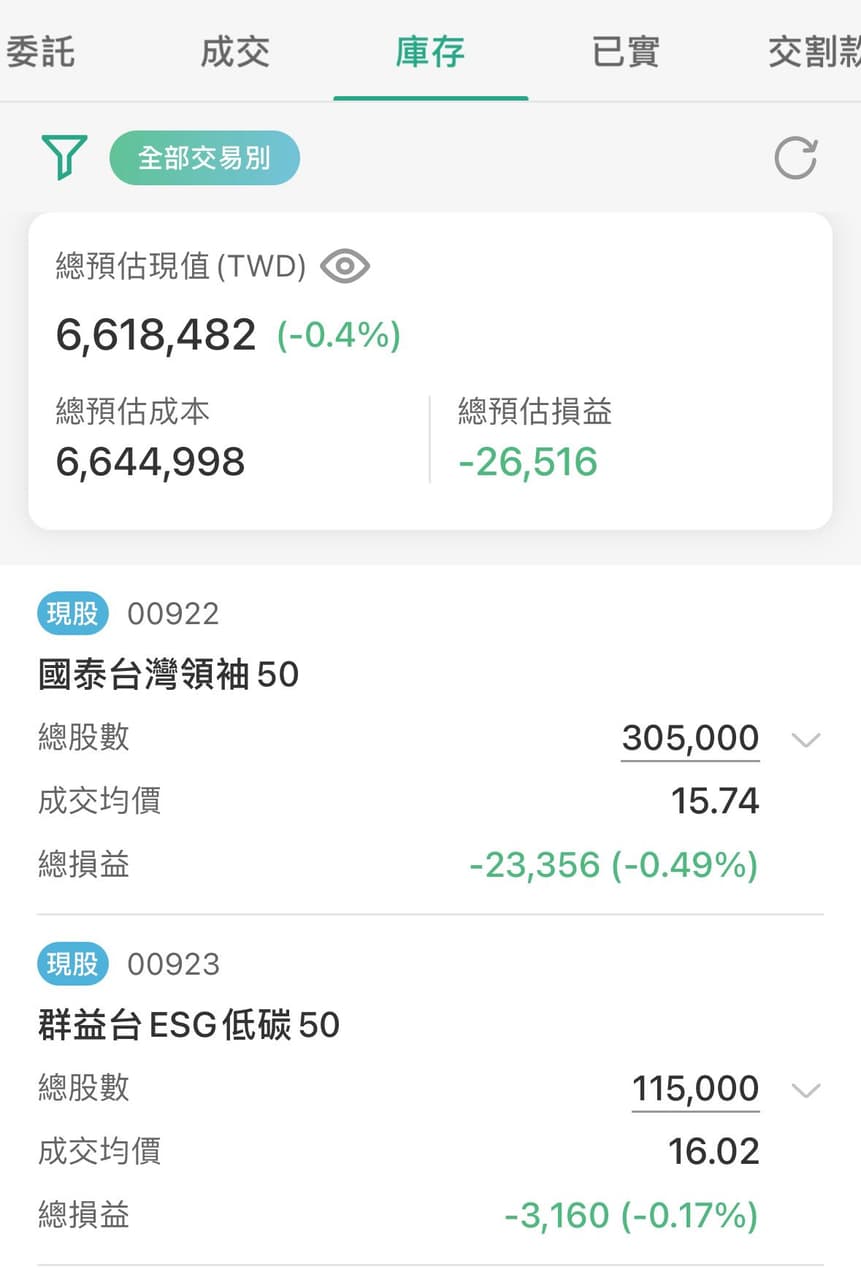Image resolution: width=861 pixels, height=1279 pixels.
Task: Click the underlined 305,000 share count link
Action: coord(689,737)
